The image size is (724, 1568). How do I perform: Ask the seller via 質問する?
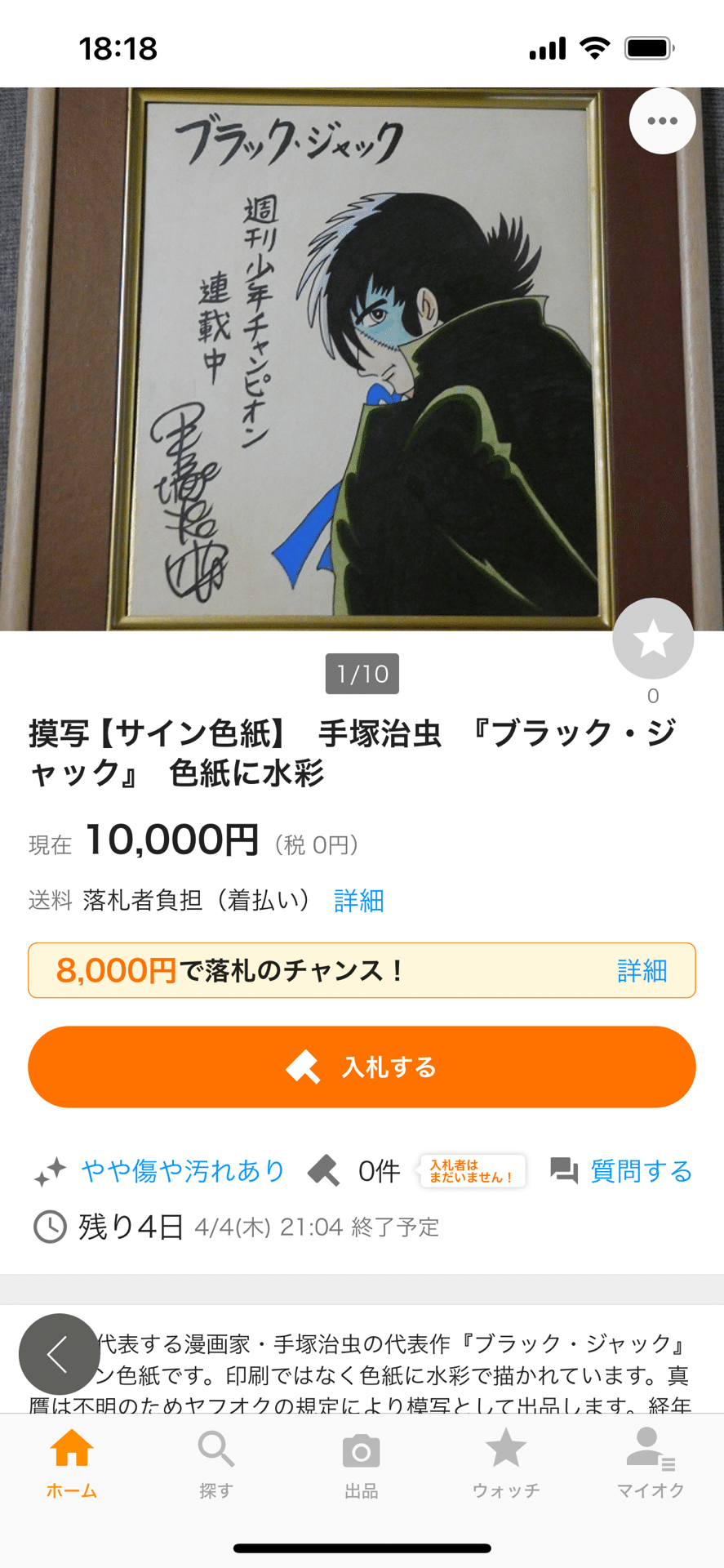click(640, 1171)
